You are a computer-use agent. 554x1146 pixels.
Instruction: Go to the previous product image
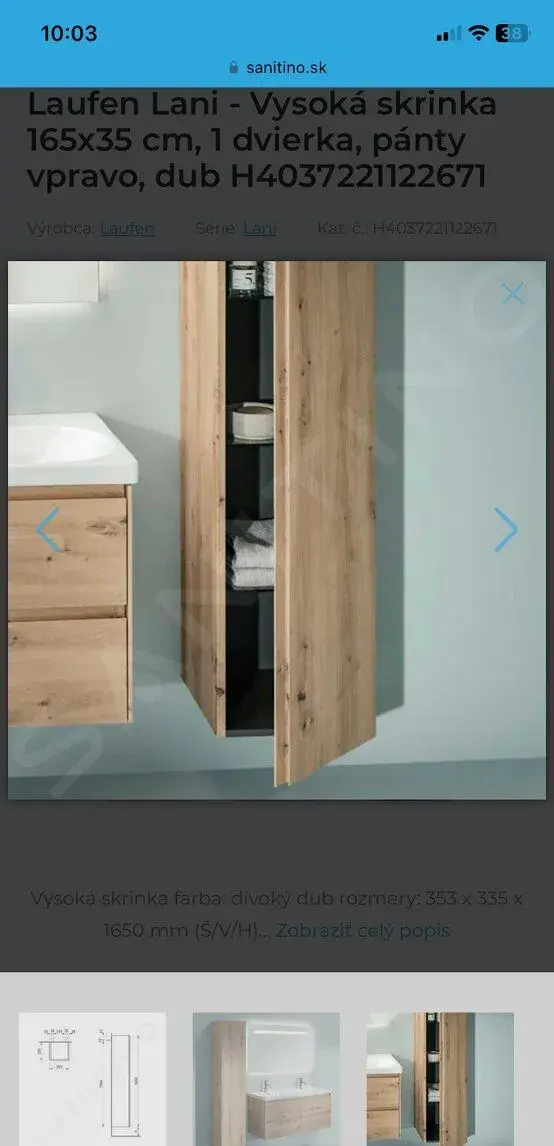[x=48, y=530]
